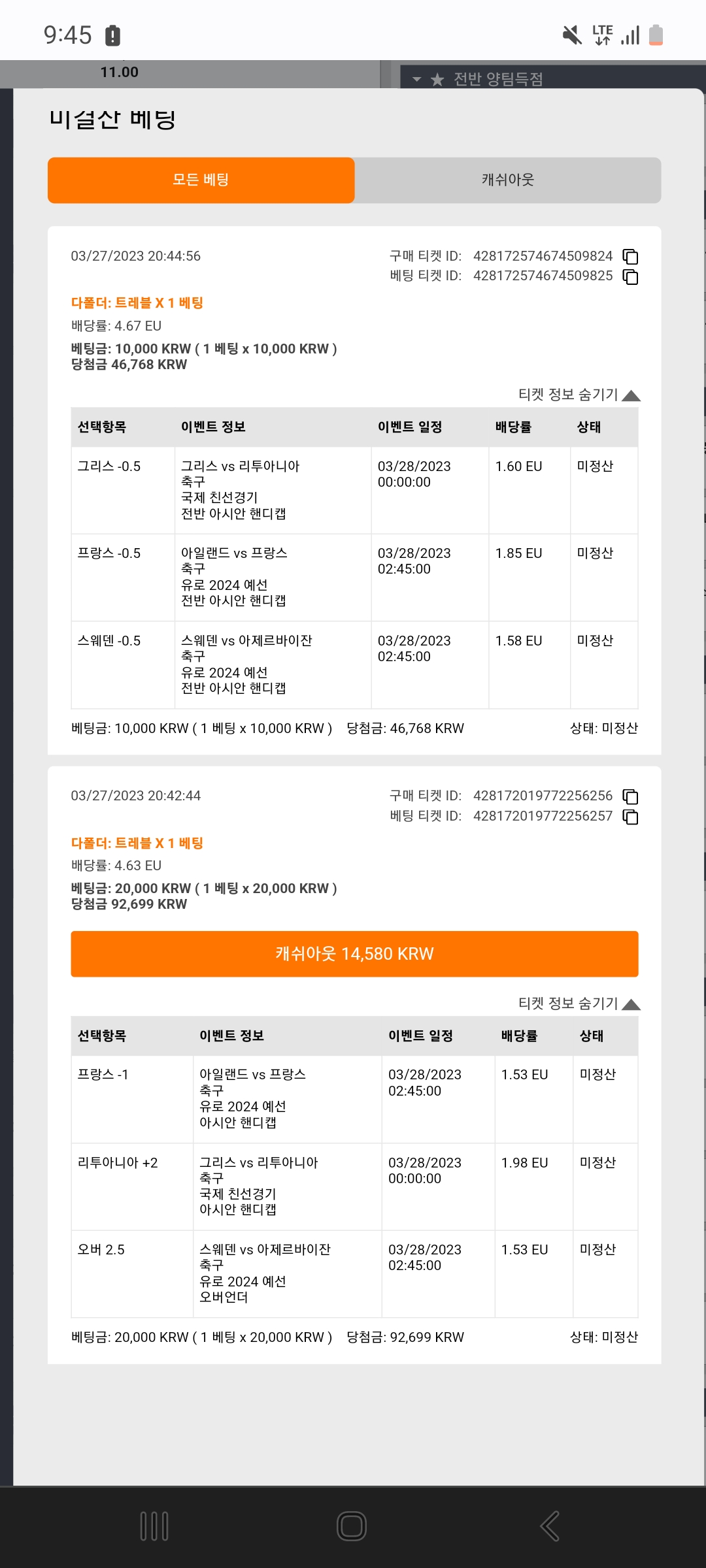Collapse ticket info of the 10,000 KRW bet
Image resolution: width=706 pixels, height=1568 pixels.
pos(579,395)
